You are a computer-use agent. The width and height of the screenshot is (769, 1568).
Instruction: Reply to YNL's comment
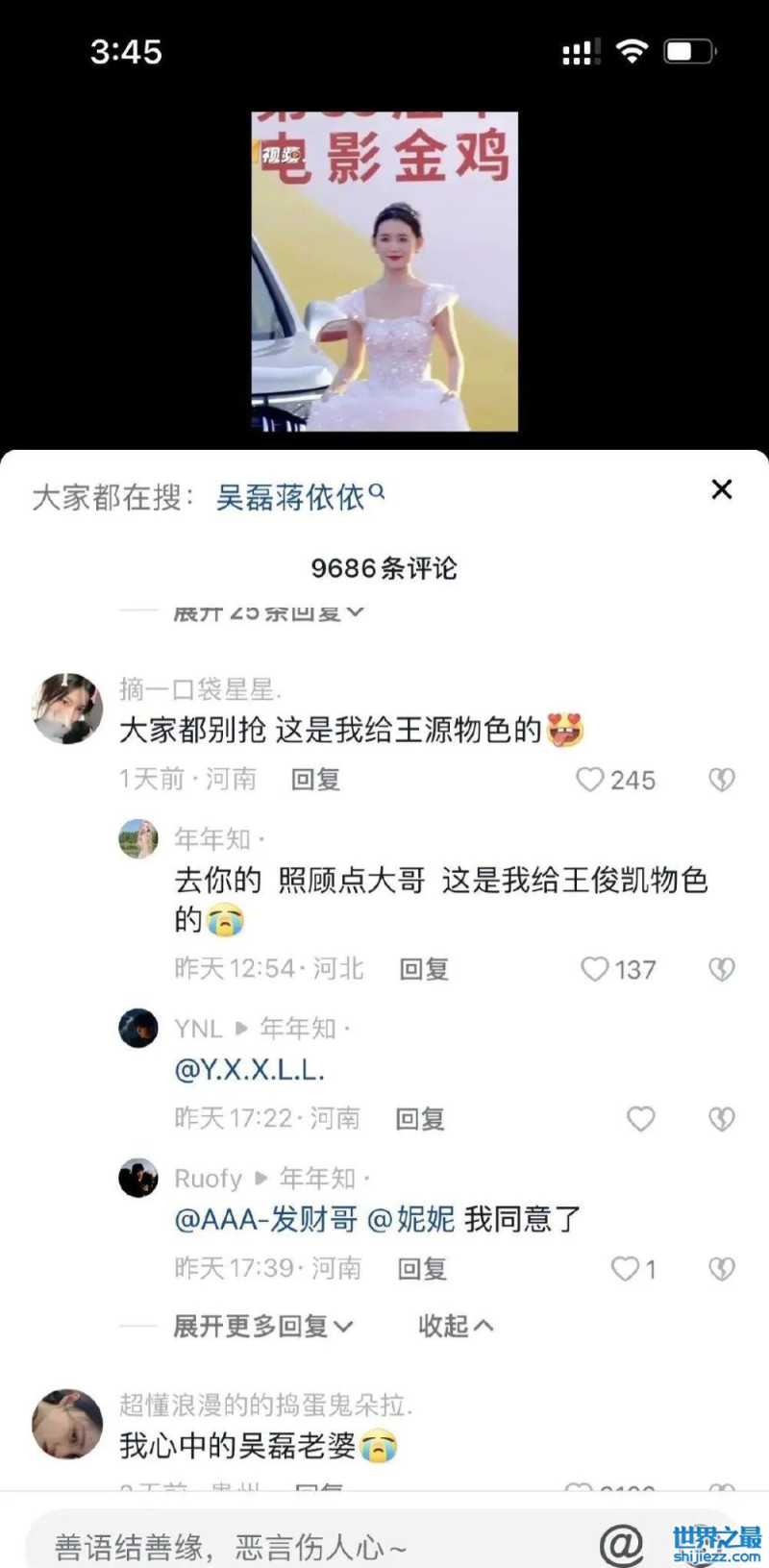point(420,1119)
